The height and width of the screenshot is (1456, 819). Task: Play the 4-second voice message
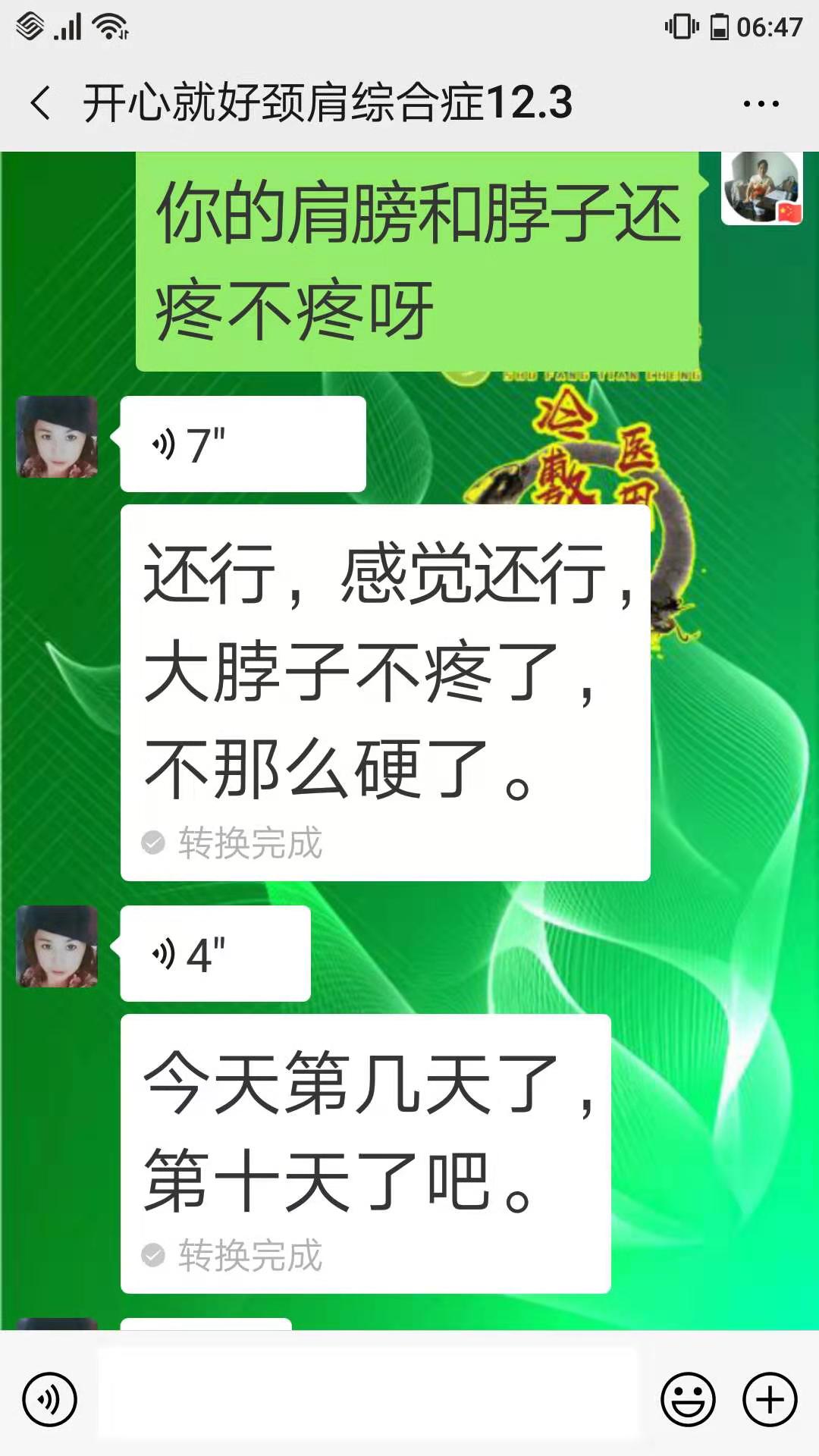[215, 954]
